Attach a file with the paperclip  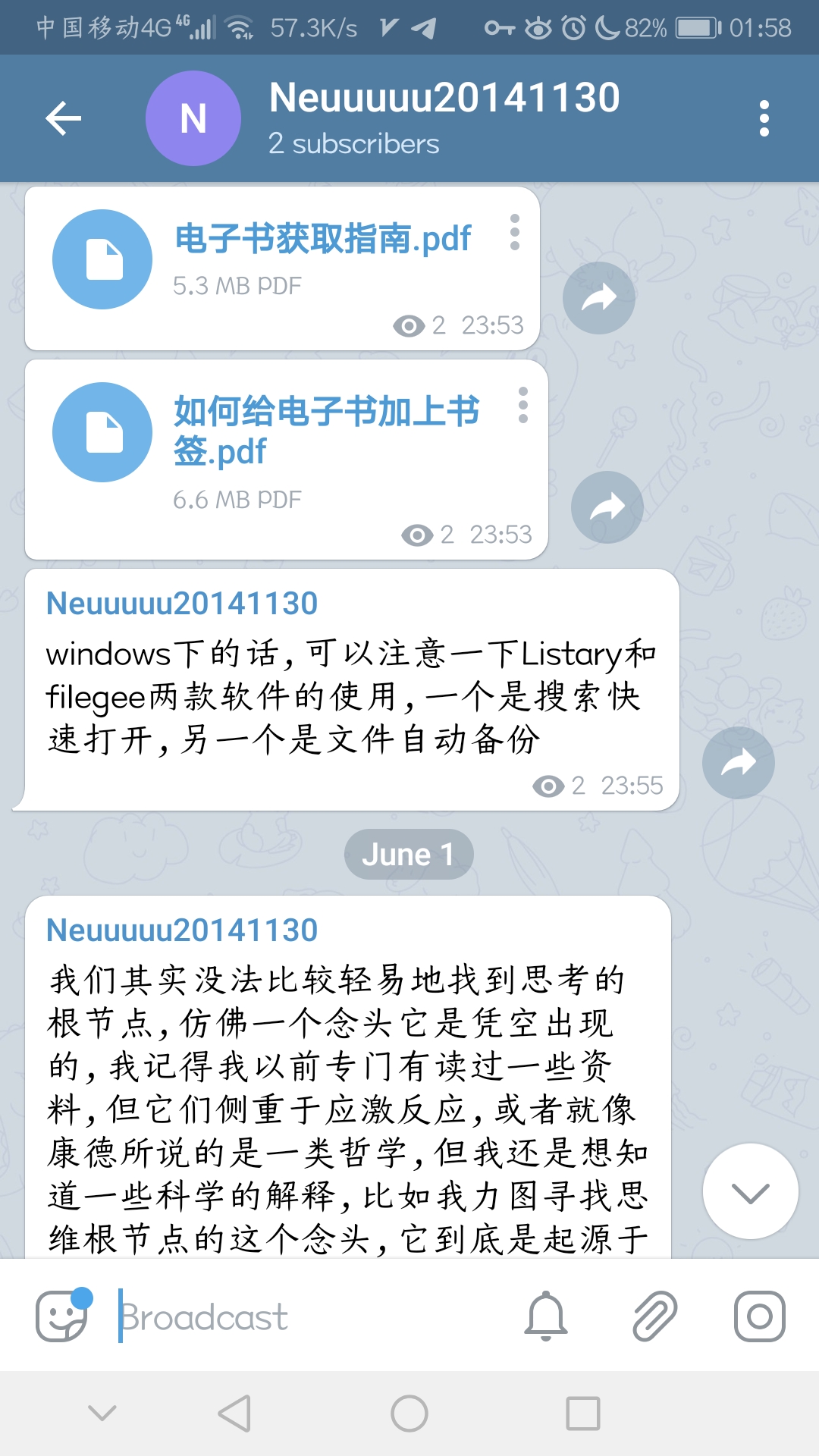coord(654,1316)
